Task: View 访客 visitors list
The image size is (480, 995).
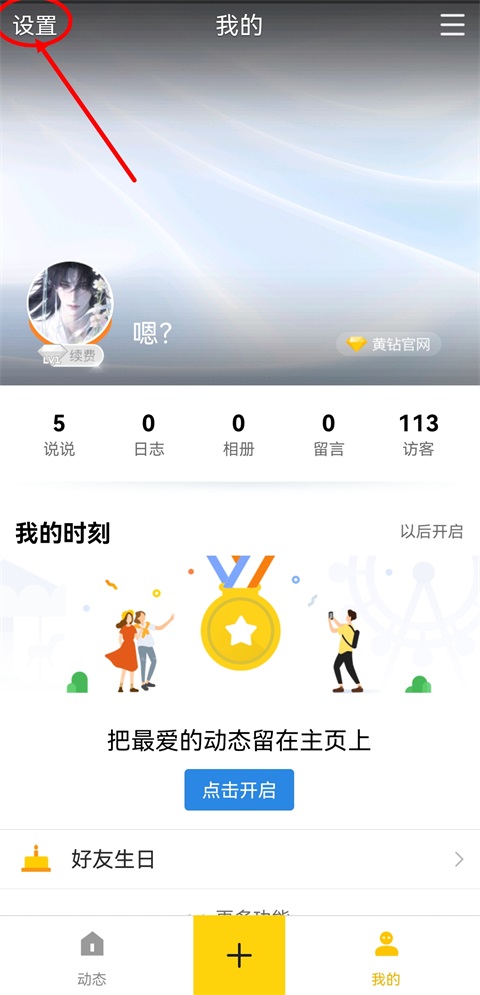Action: tap(418, 435)
